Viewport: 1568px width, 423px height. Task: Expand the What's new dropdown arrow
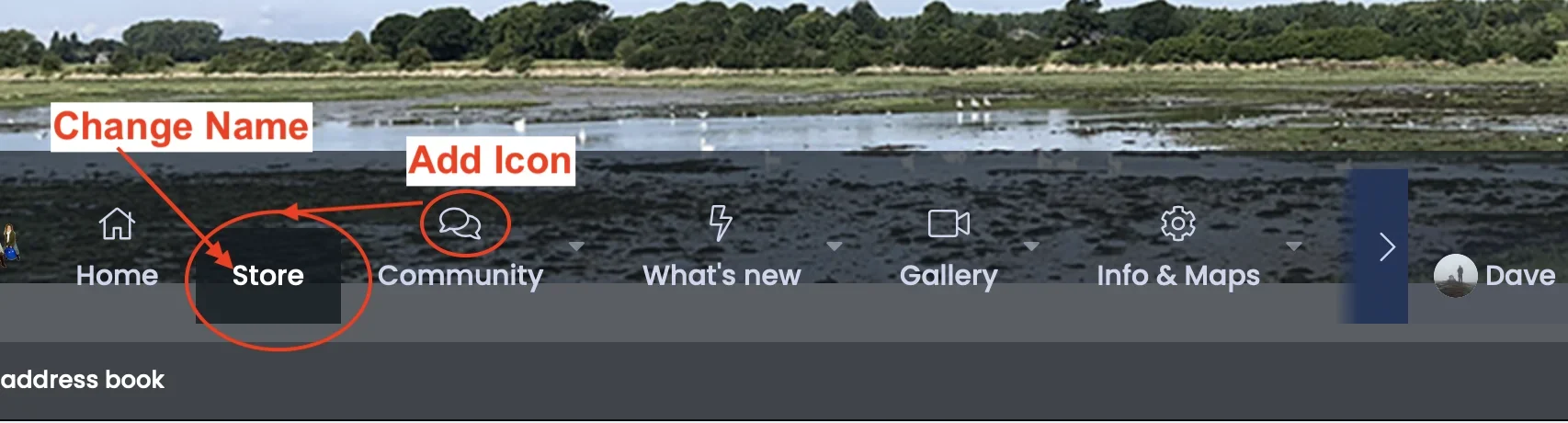pyautogui.click(x=835, y=246)
